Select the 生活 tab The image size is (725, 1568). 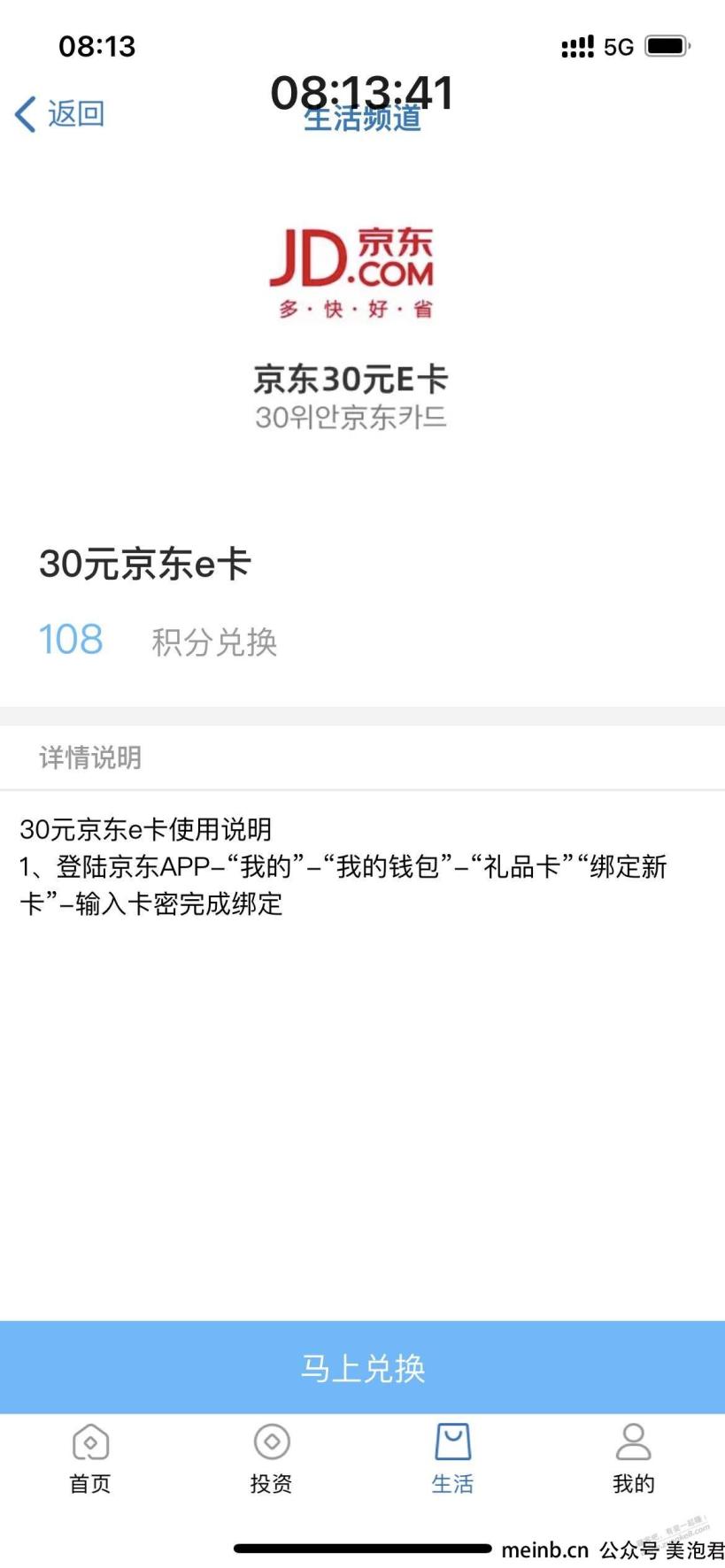[x=452, y=1459]
